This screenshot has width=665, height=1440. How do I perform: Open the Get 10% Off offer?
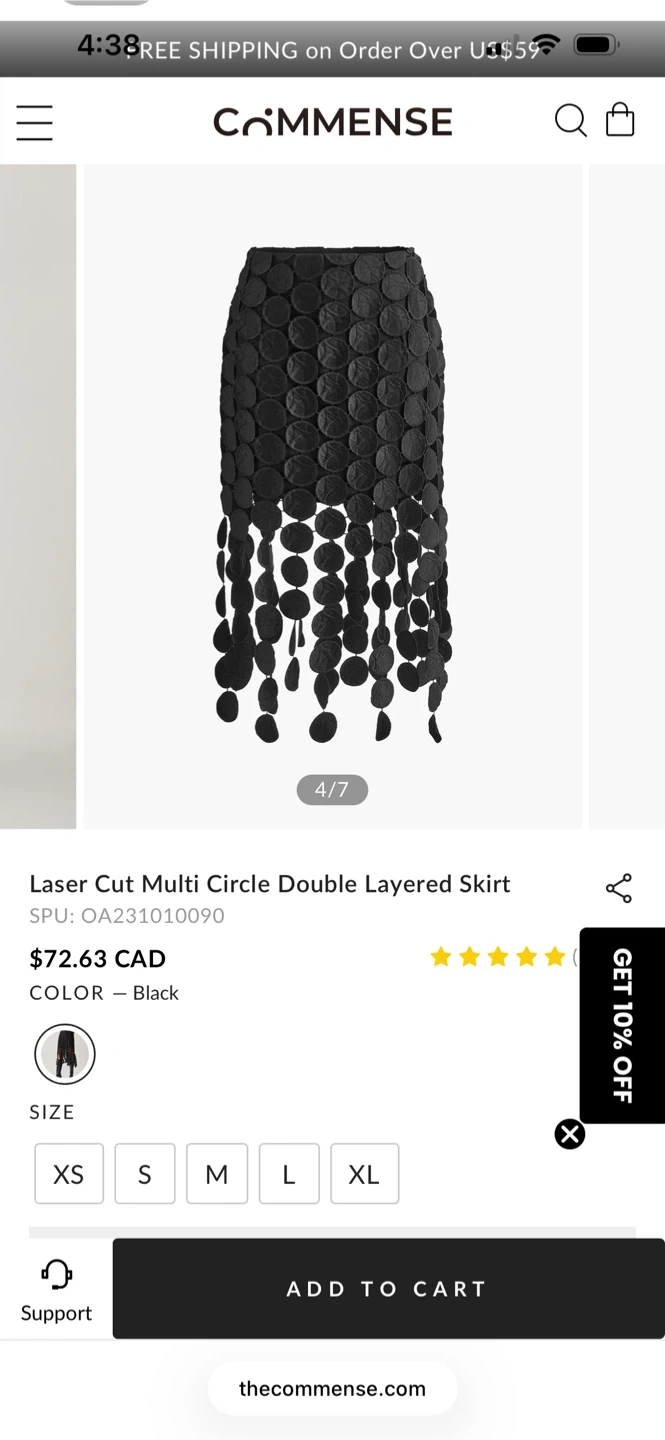[622, 1025]
